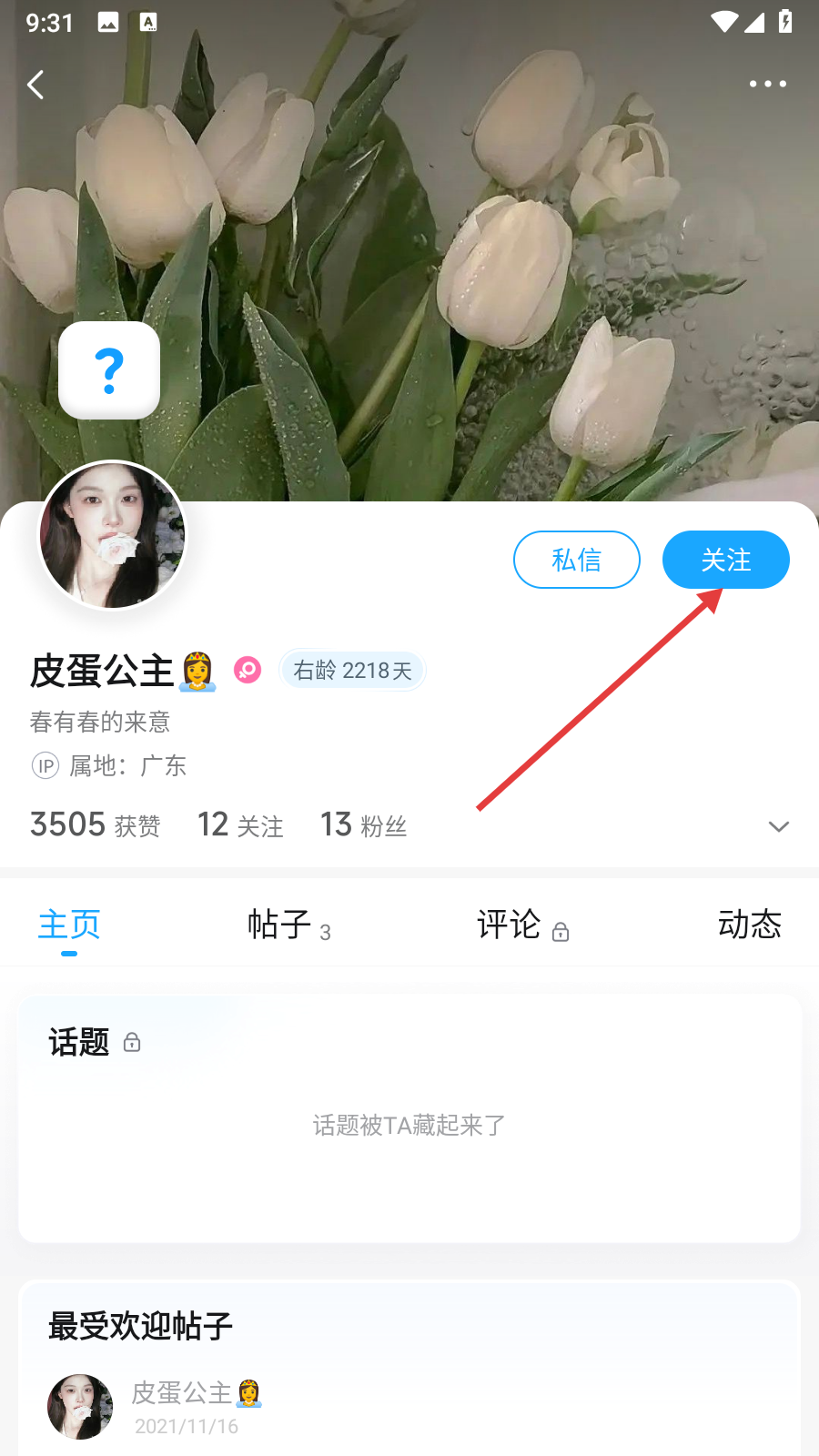View the 右龄 2218天 badge
This screenshot has height=1456, width=819.
(352, 671)
